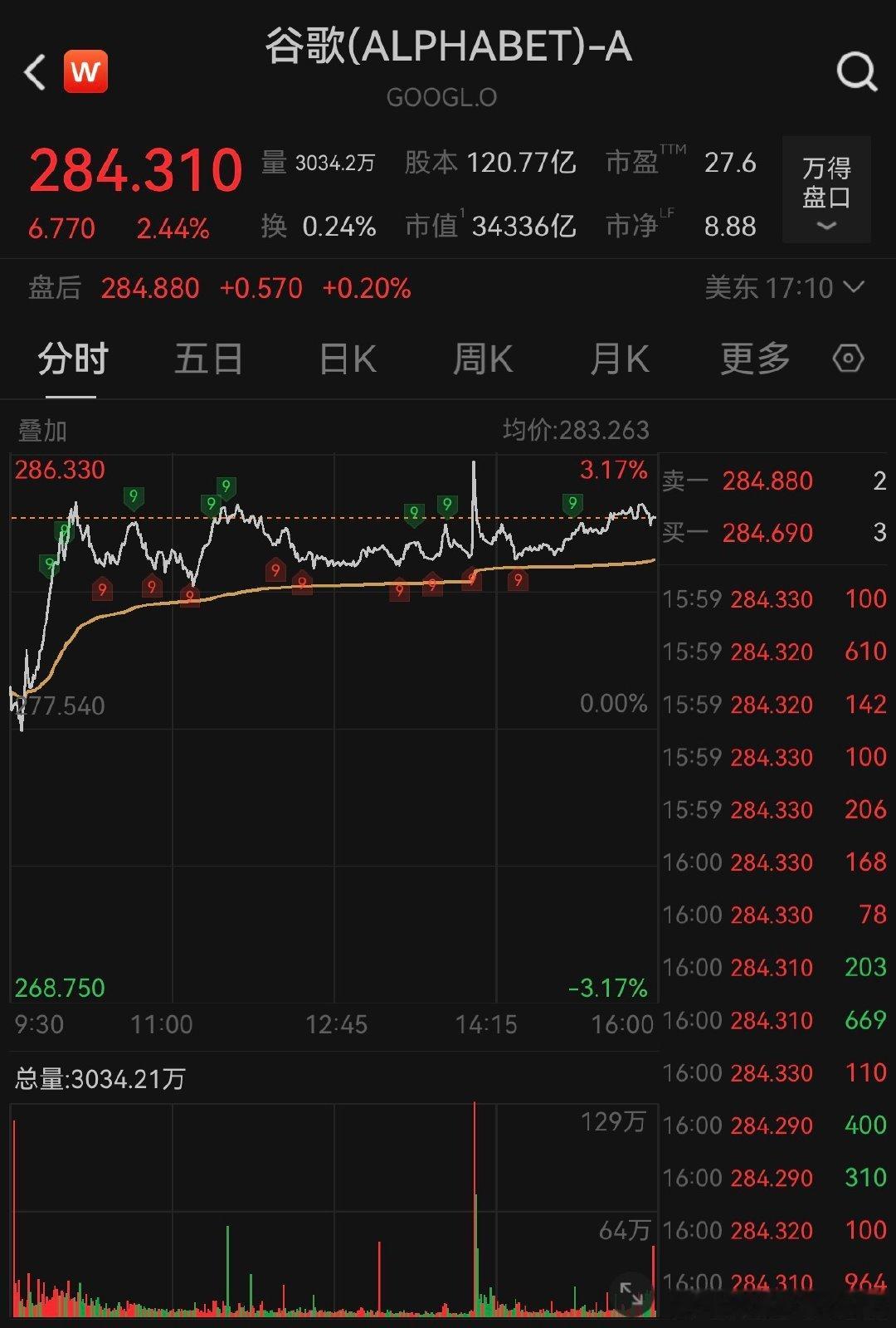Image resolution: width=896 pixels, height=1328 pixels.
Task: Switch to the 日K daily candlestick tab
Action: point(346,358)
